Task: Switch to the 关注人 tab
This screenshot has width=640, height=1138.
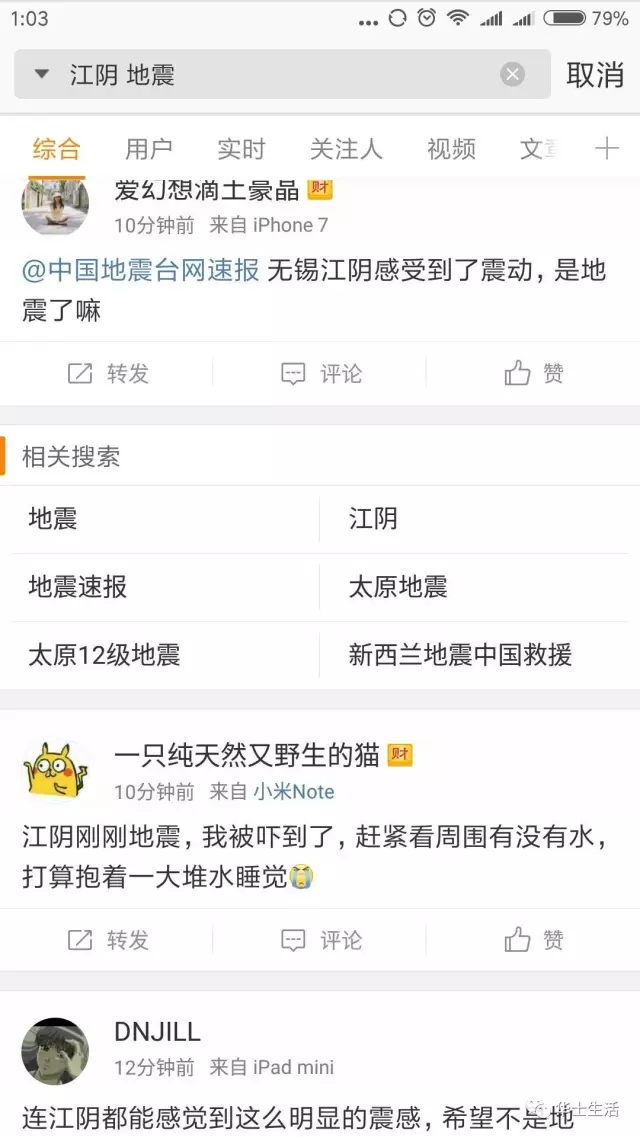Action: pos(346,149)
